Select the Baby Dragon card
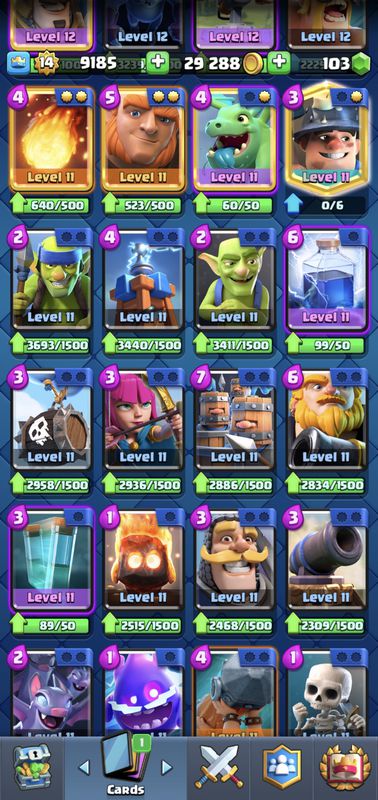Viewport: 378px width, 800px height. coord(235,140)
